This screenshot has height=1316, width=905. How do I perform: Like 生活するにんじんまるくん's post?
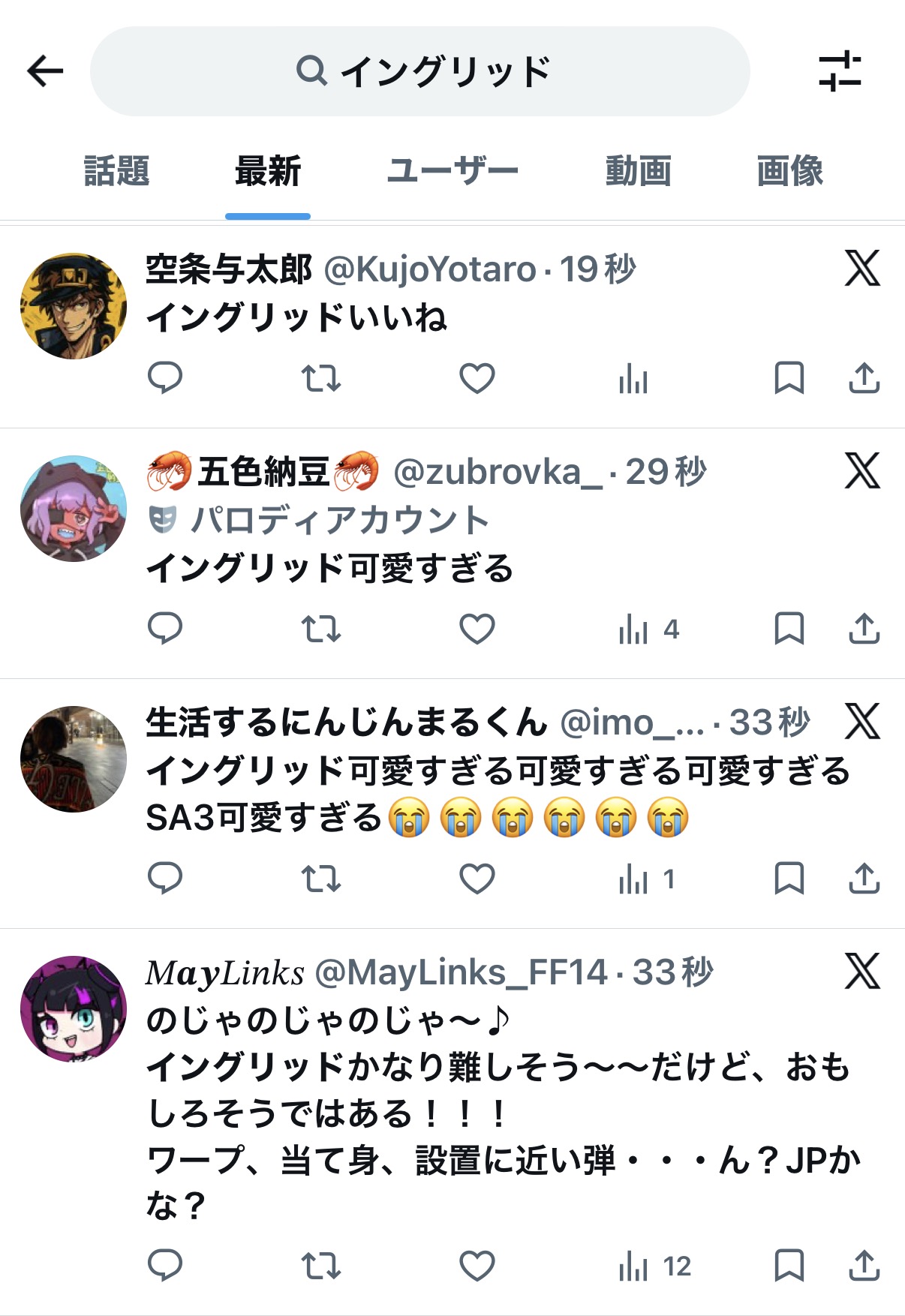[x=477, y=879]
